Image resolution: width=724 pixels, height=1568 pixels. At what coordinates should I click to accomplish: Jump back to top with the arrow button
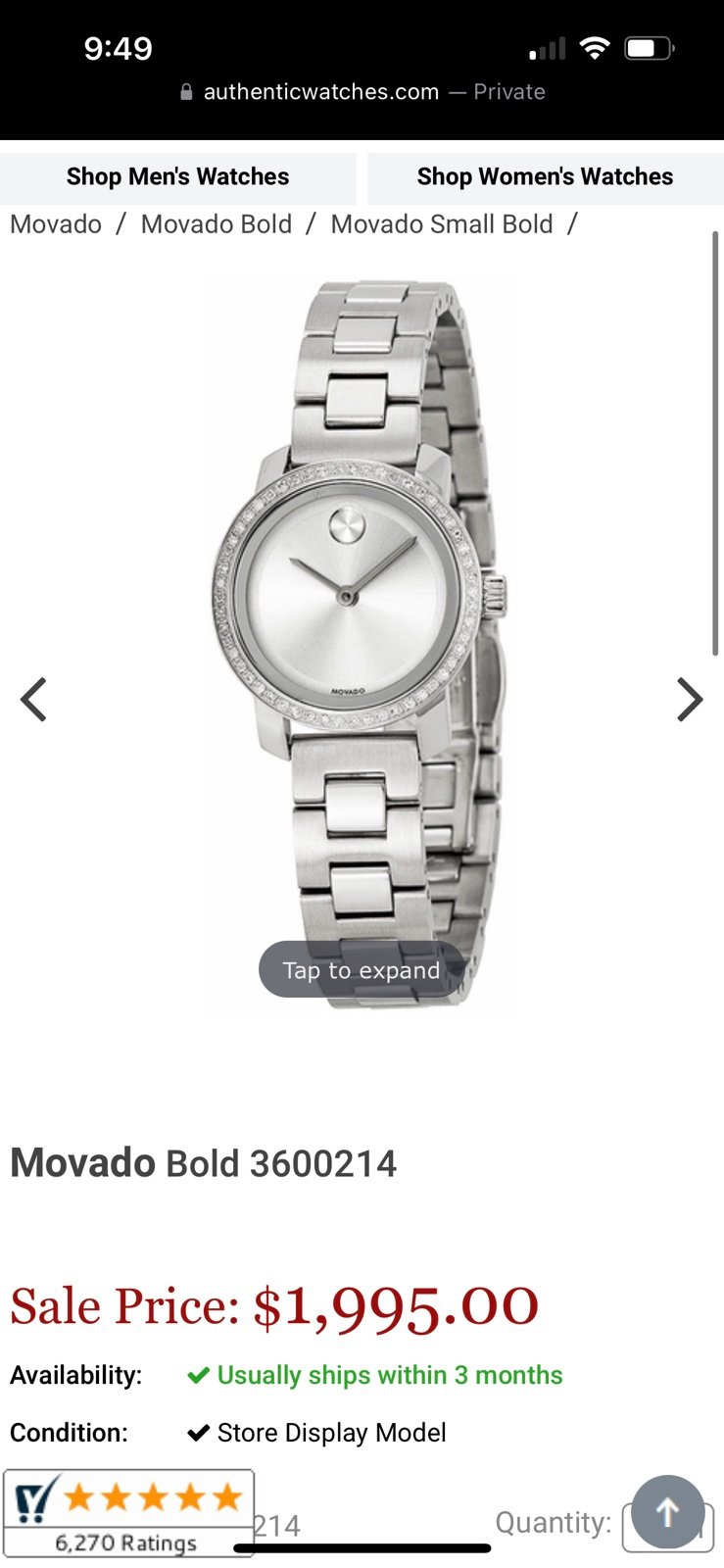pos(668,1512)
